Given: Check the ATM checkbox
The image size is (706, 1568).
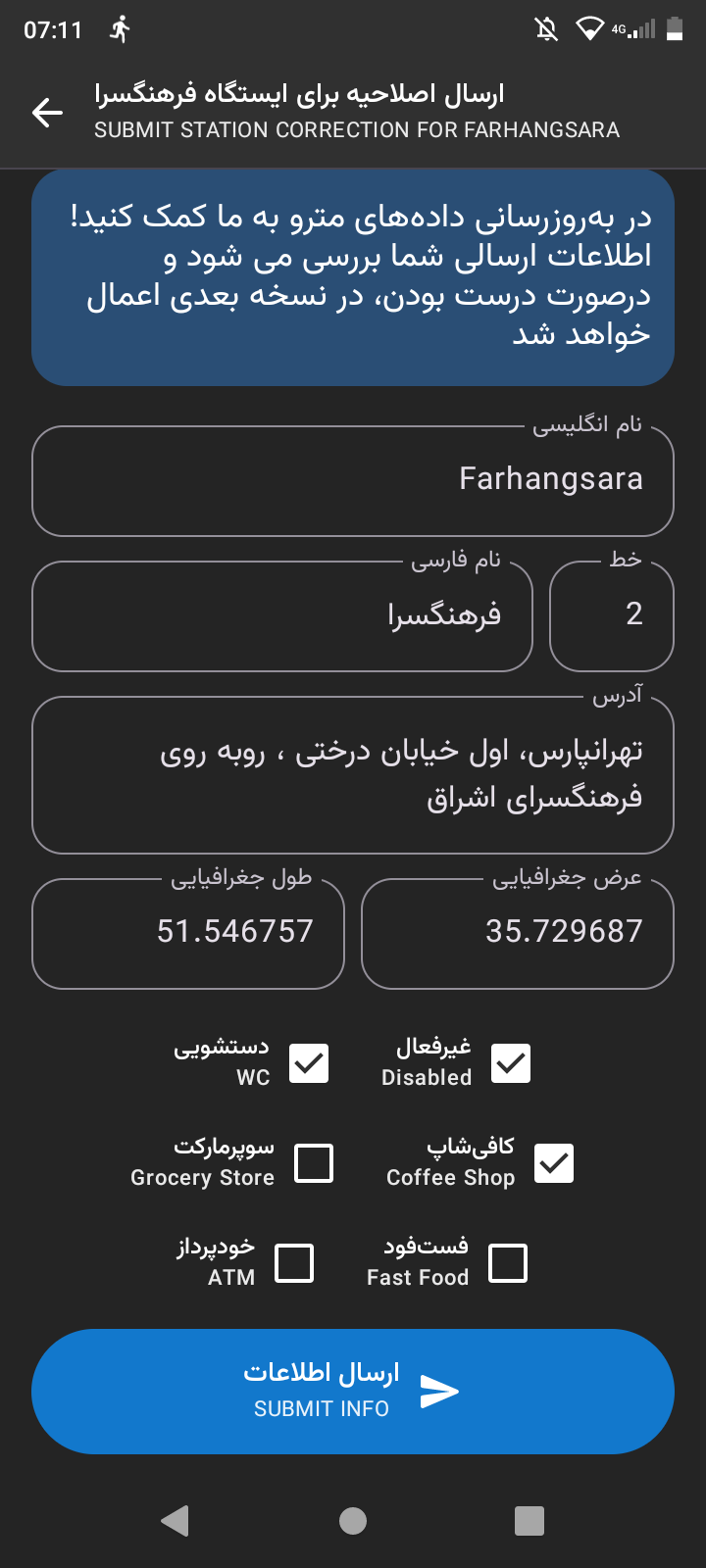Looking at the screenshot, I should (x=294, y=1263).
